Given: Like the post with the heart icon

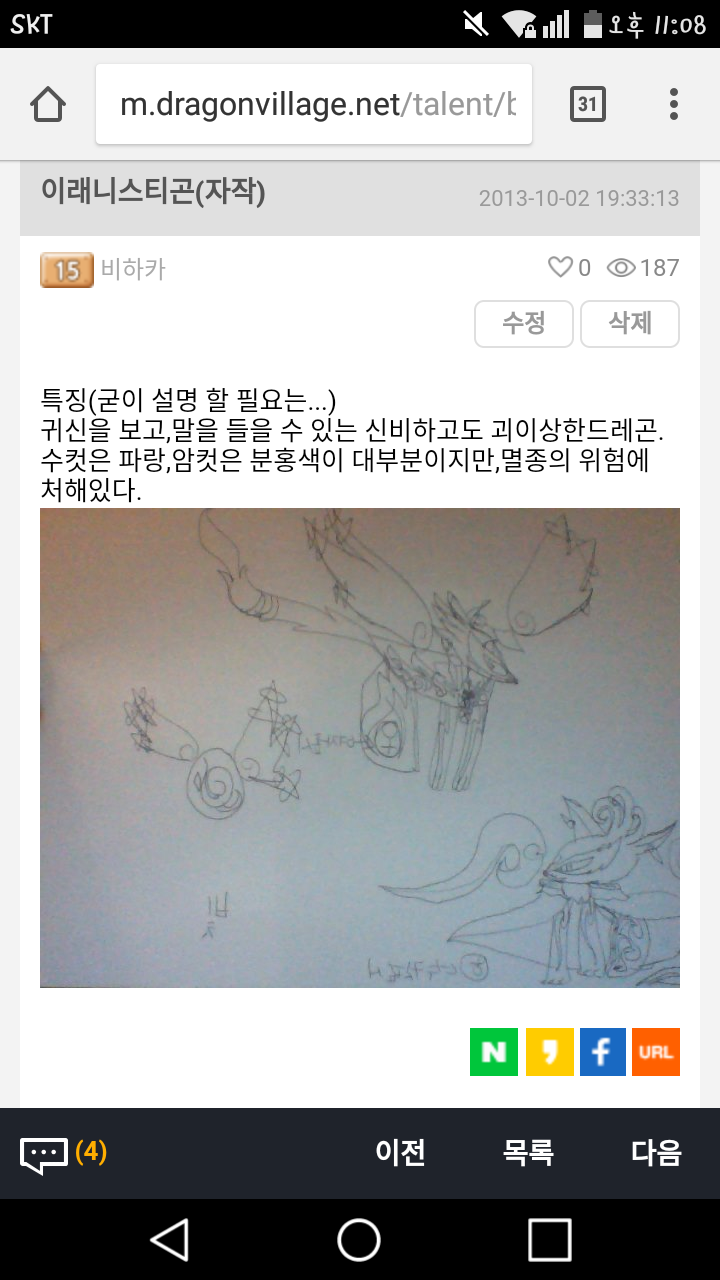Looking at the screenshot, I should [561, 267].
